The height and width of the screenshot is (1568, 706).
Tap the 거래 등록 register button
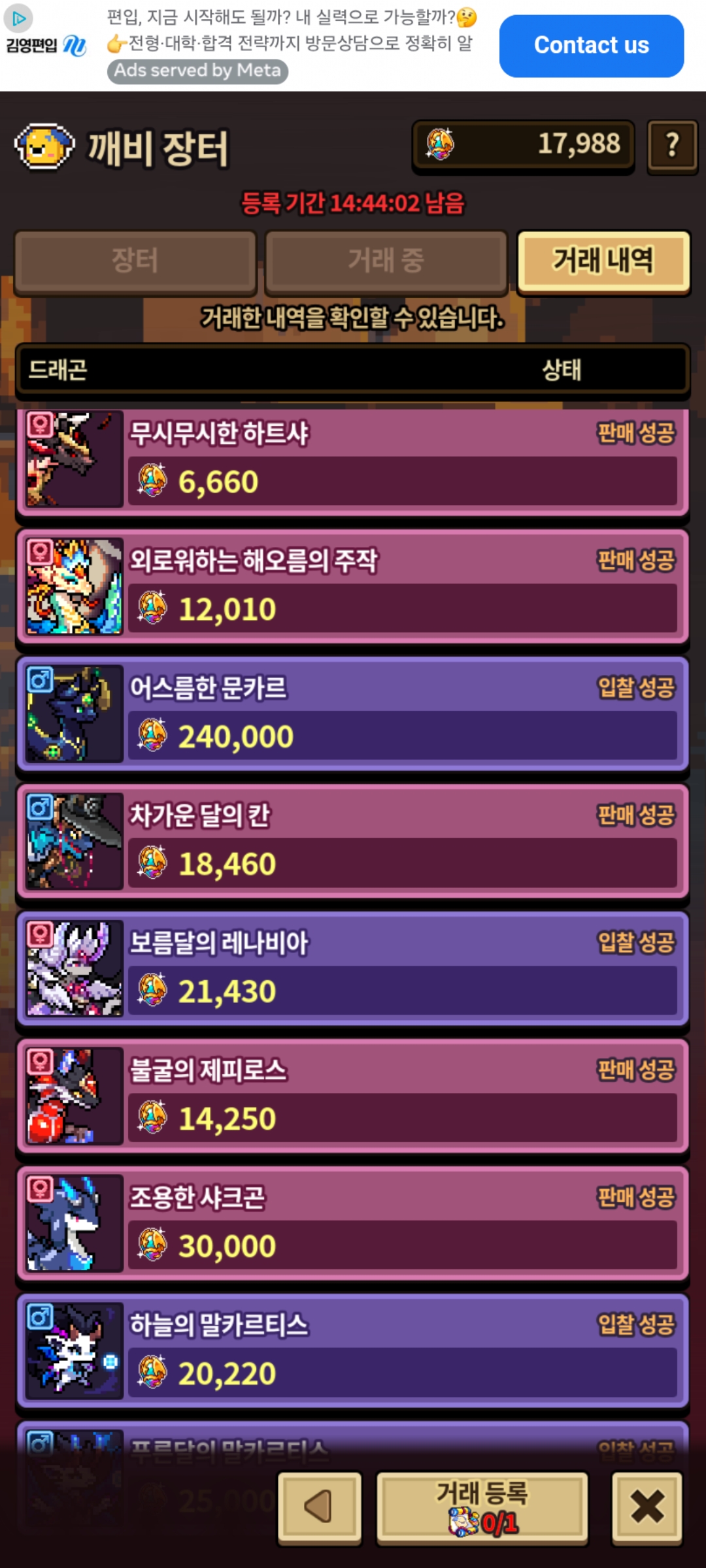tap(482, 1507)
